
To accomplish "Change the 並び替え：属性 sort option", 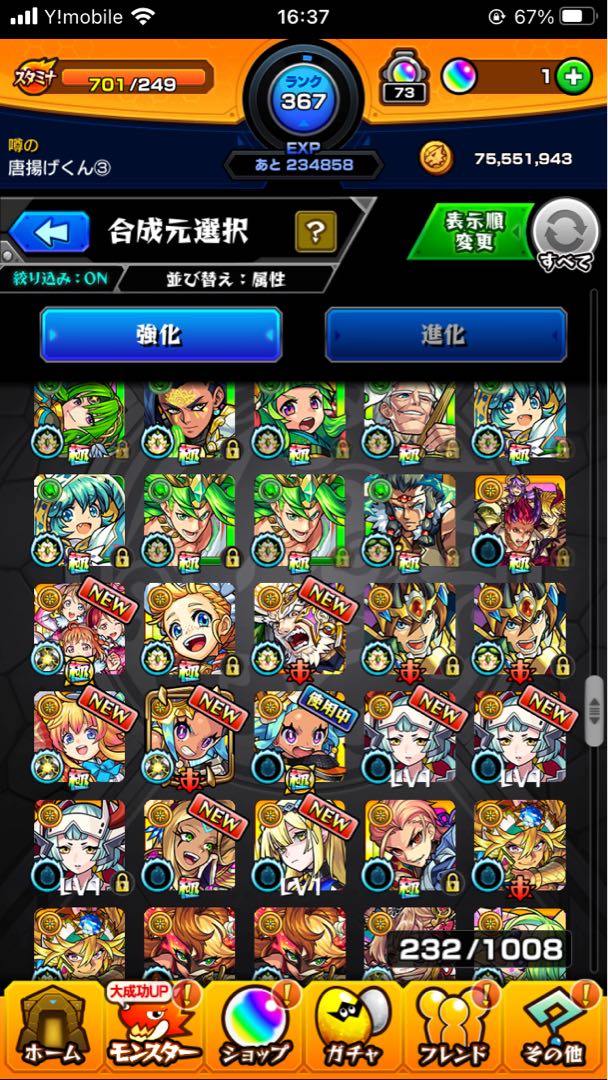I will 226,278.
